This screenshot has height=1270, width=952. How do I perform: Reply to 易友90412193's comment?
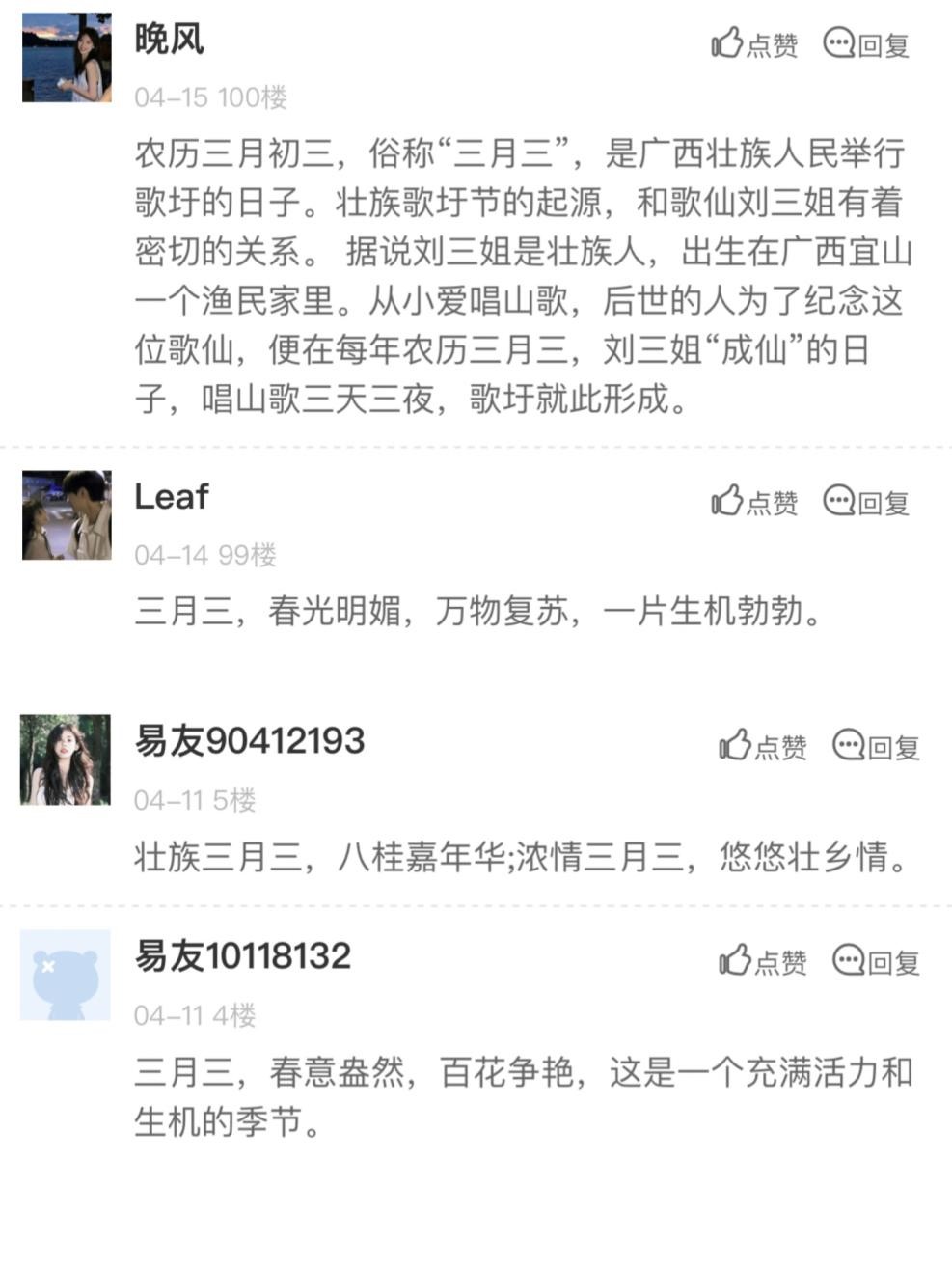point(876,746)
